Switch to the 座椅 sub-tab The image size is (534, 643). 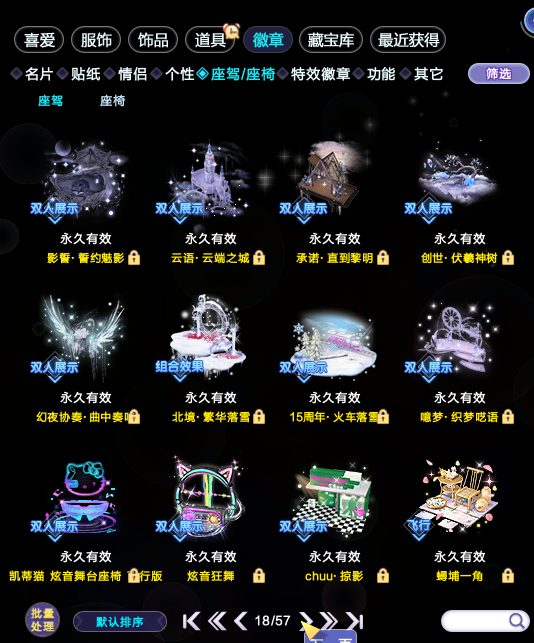pos(112,100)
